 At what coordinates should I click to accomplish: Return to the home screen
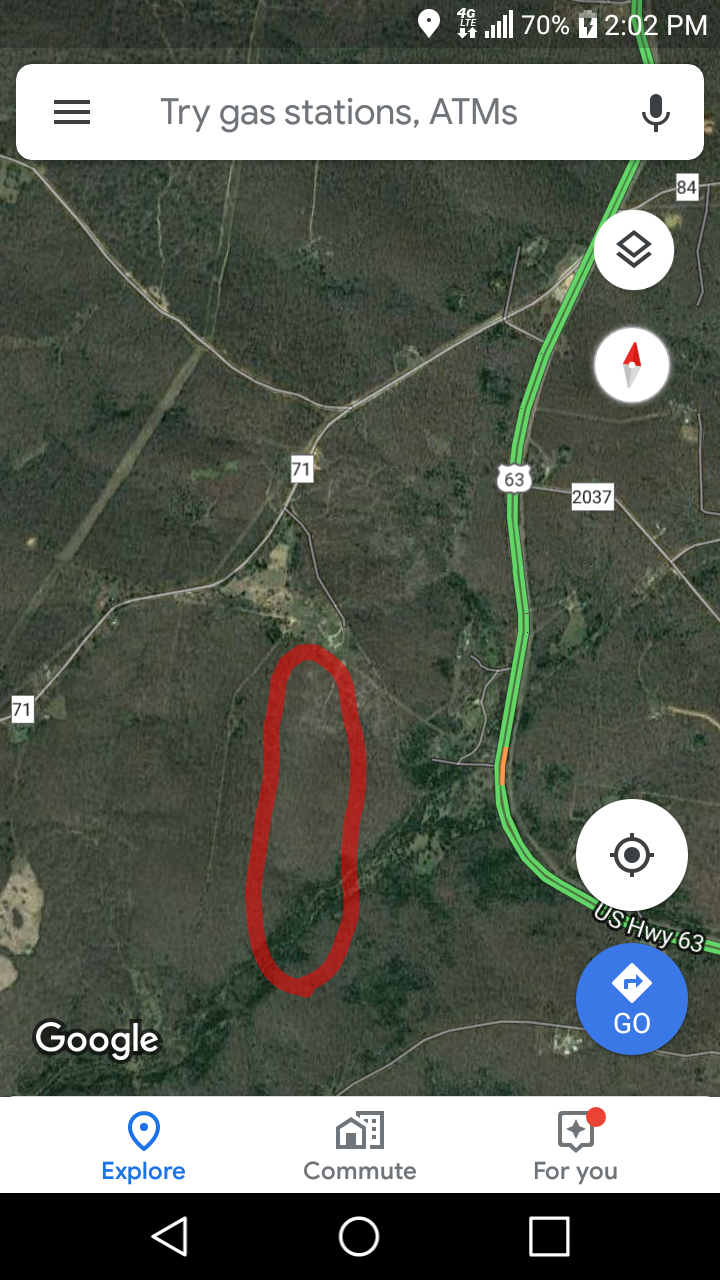coord(359,1236)
